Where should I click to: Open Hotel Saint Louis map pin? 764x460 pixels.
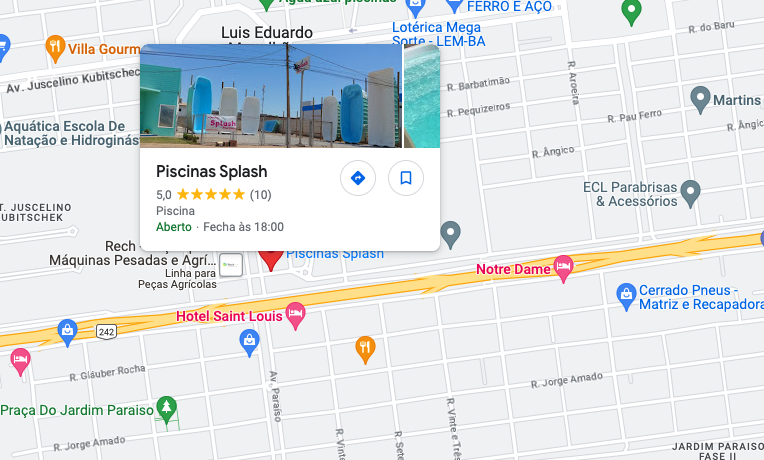point(295,314)
